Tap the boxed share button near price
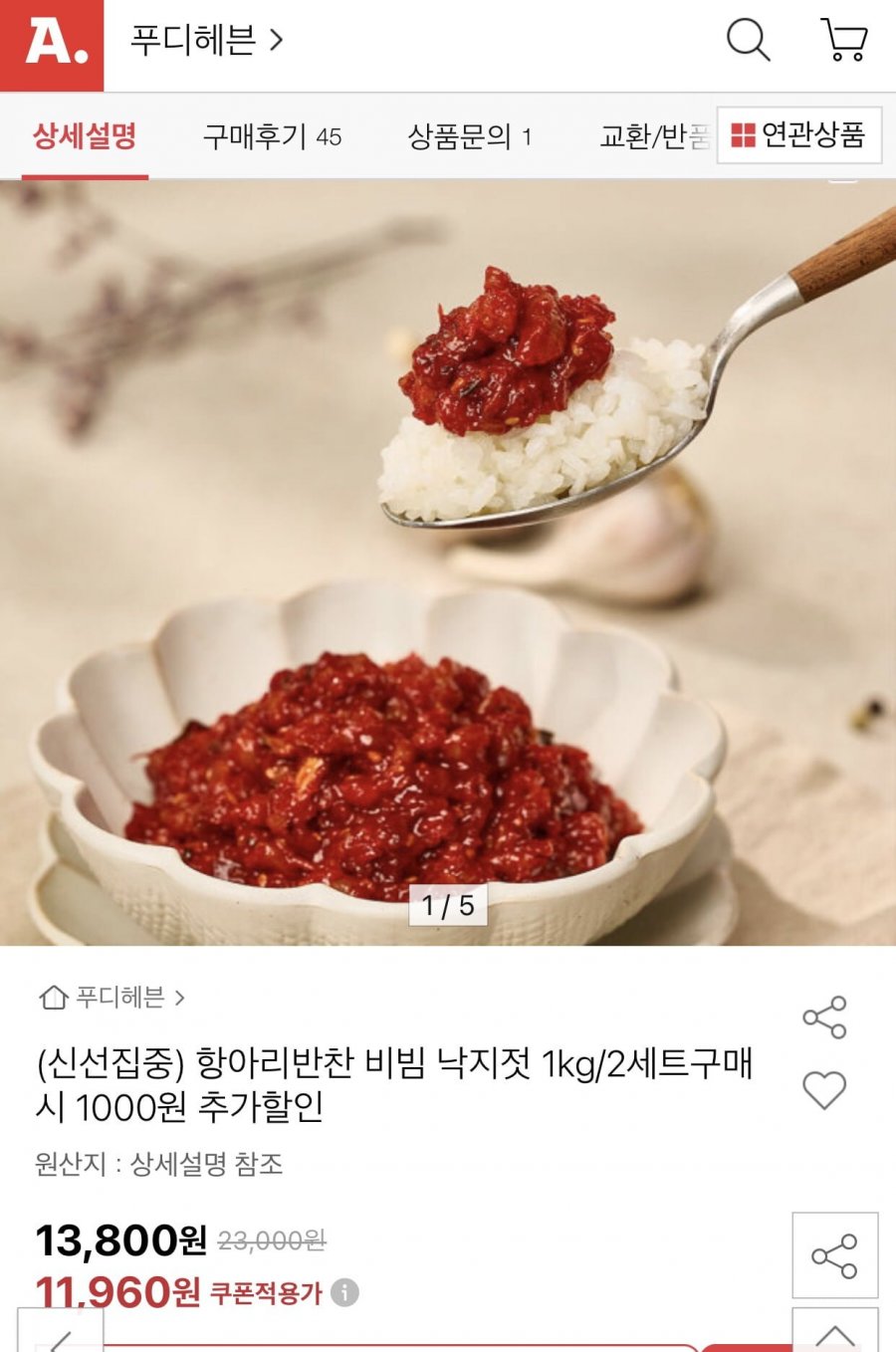Viewport: 896px width, 1352px height. 834,1255
